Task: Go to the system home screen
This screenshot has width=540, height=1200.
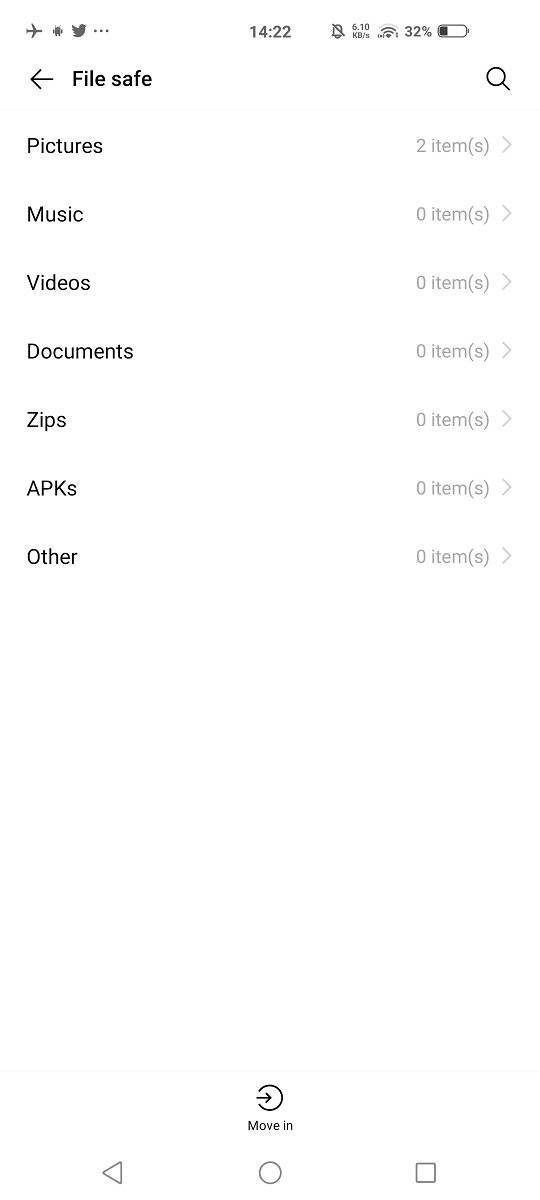Action: pos(270,1172)
